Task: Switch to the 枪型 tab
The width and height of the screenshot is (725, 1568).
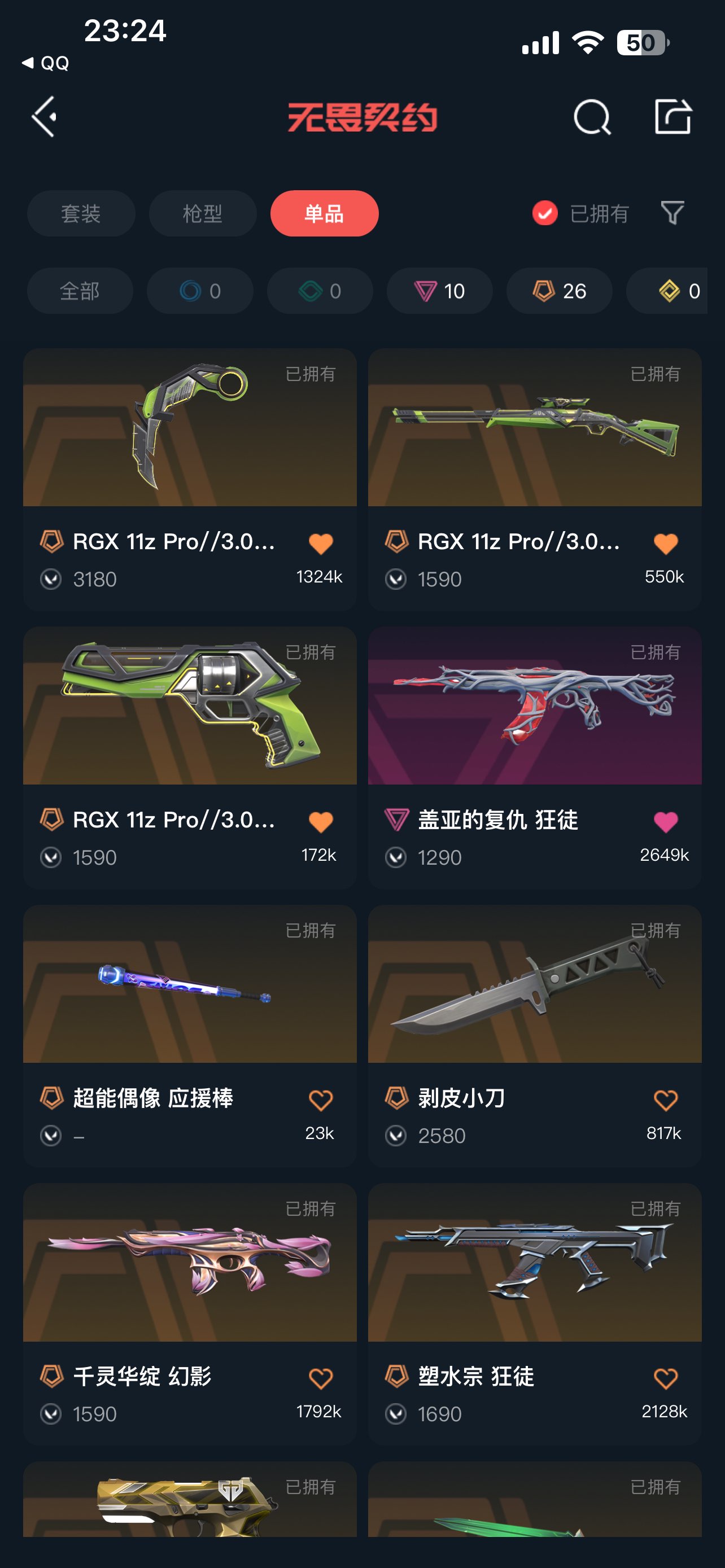Action: (202, 214)
